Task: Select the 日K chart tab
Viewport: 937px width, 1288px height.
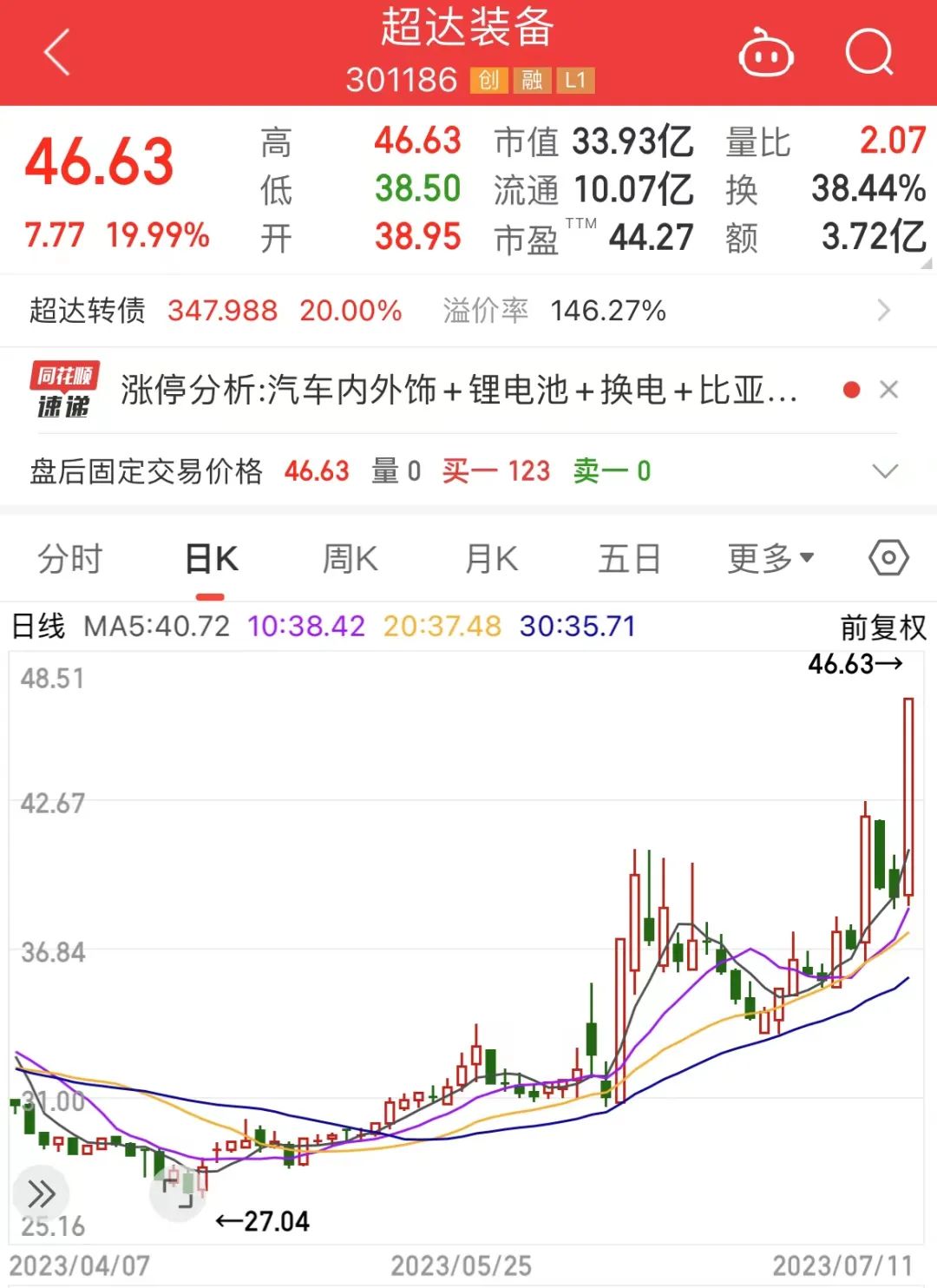Action: [211, 559]
